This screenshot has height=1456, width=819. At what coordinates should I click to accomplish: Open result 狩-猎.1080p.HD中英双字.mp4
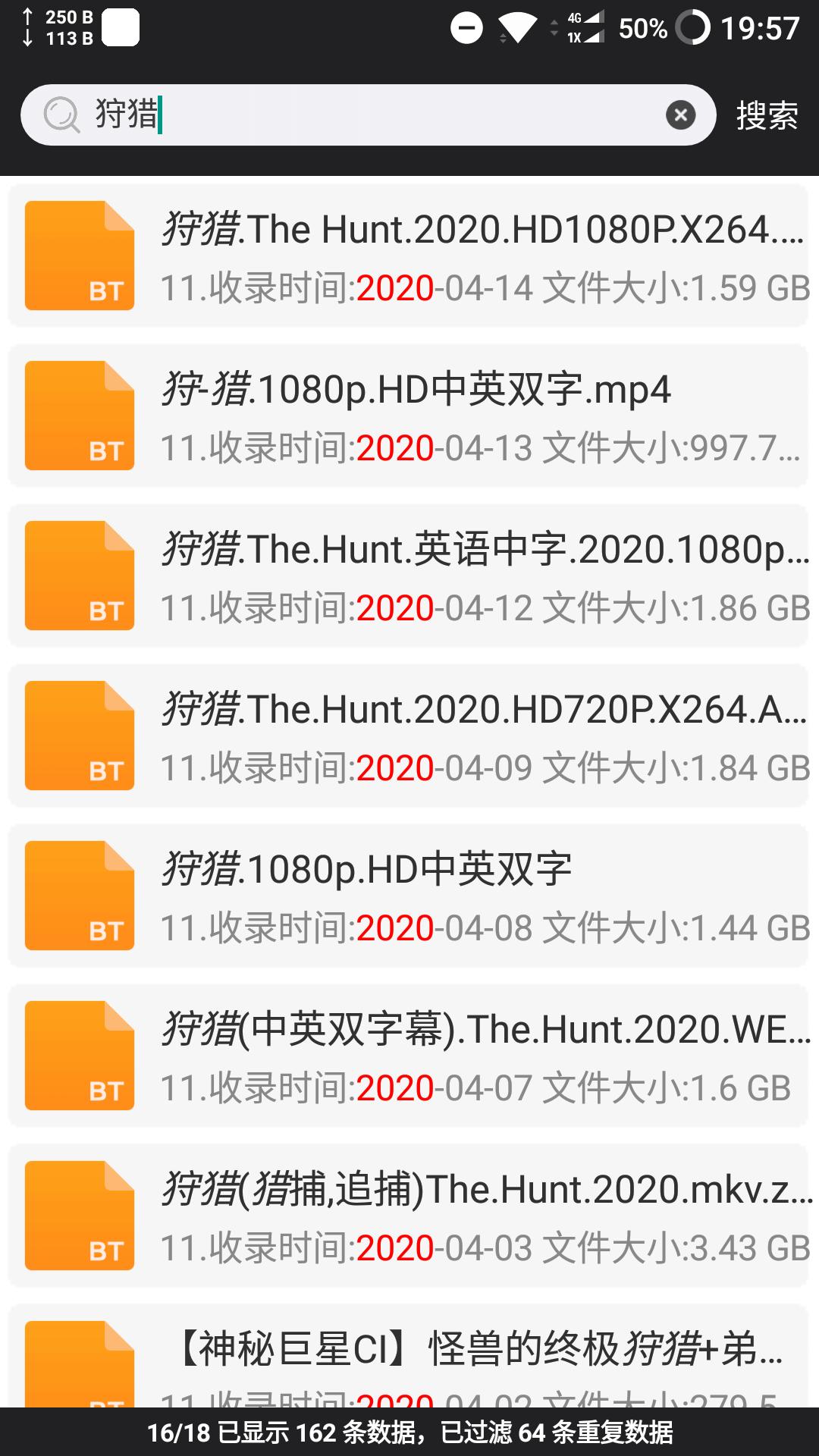(408, 416)
